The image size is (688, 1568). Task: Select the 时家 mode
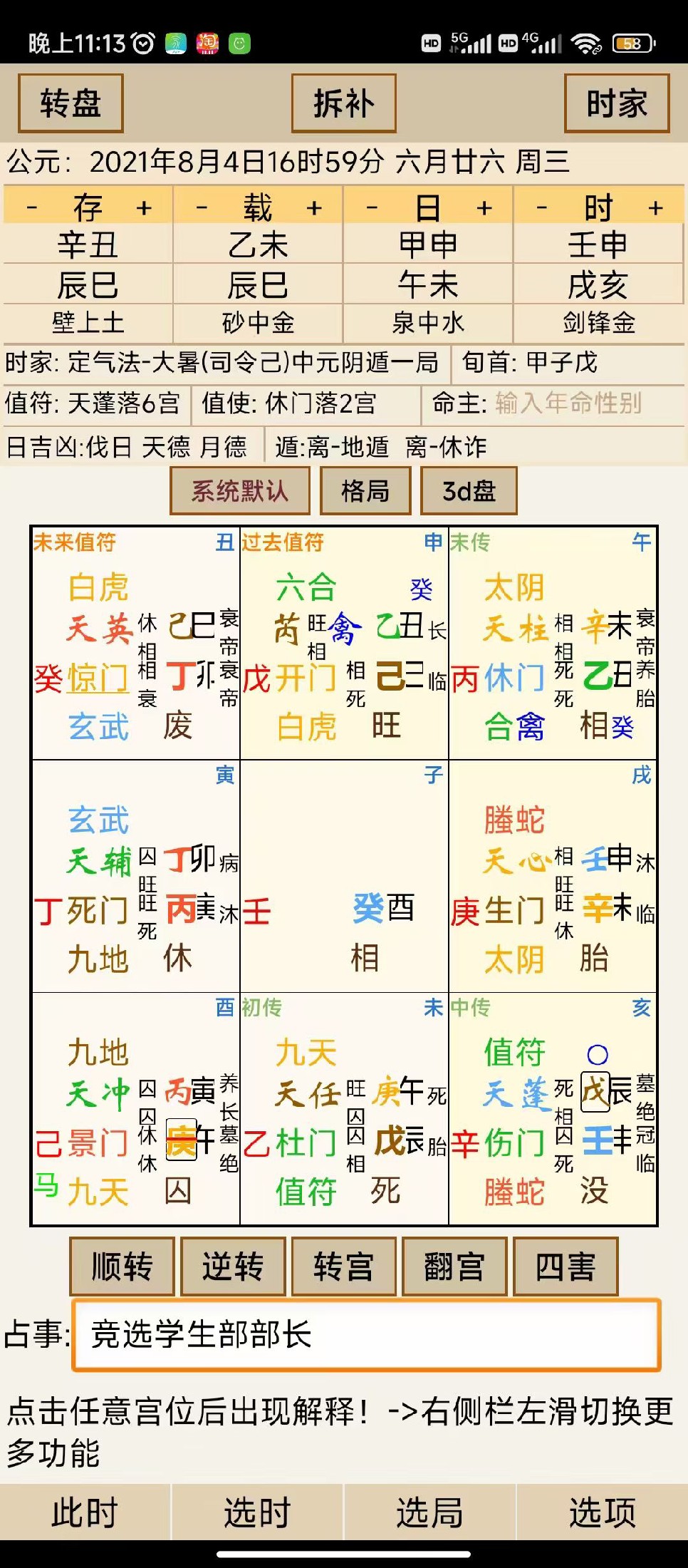(617, 103)
